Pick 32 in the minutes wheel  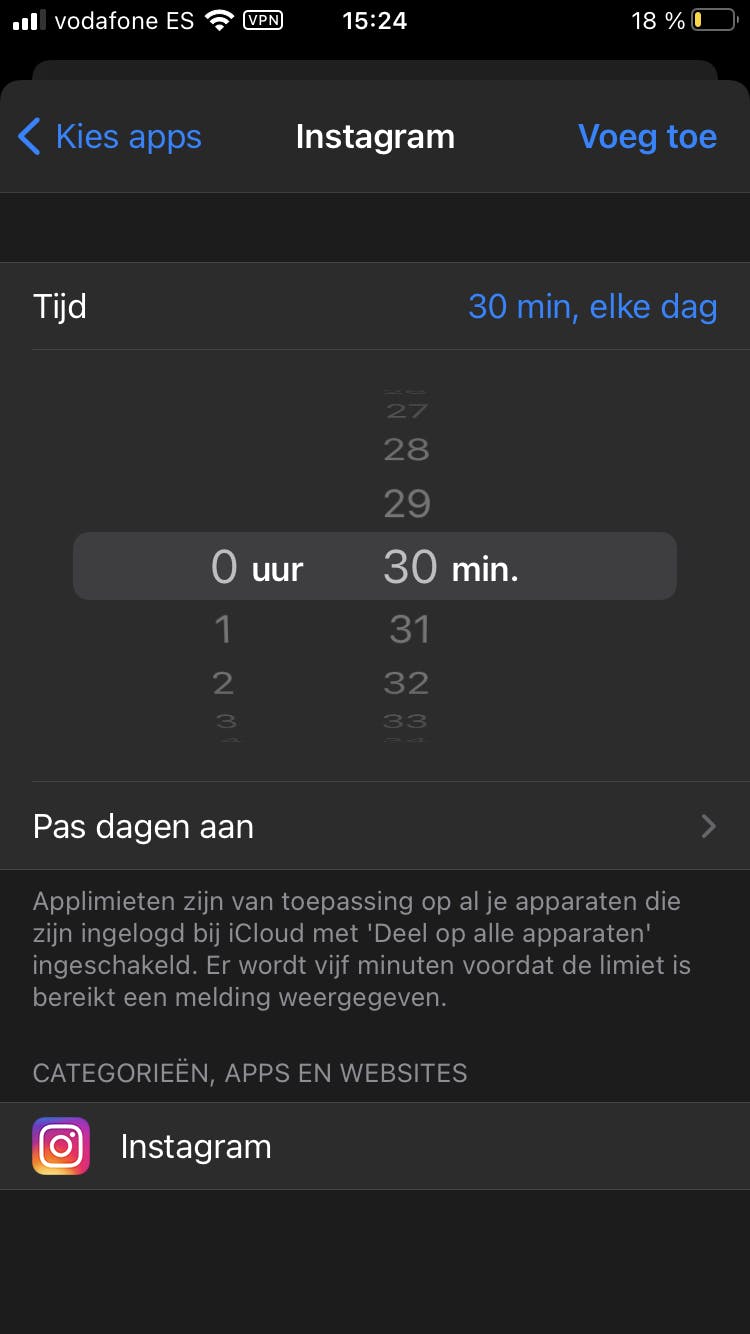(x=407, y=683)
